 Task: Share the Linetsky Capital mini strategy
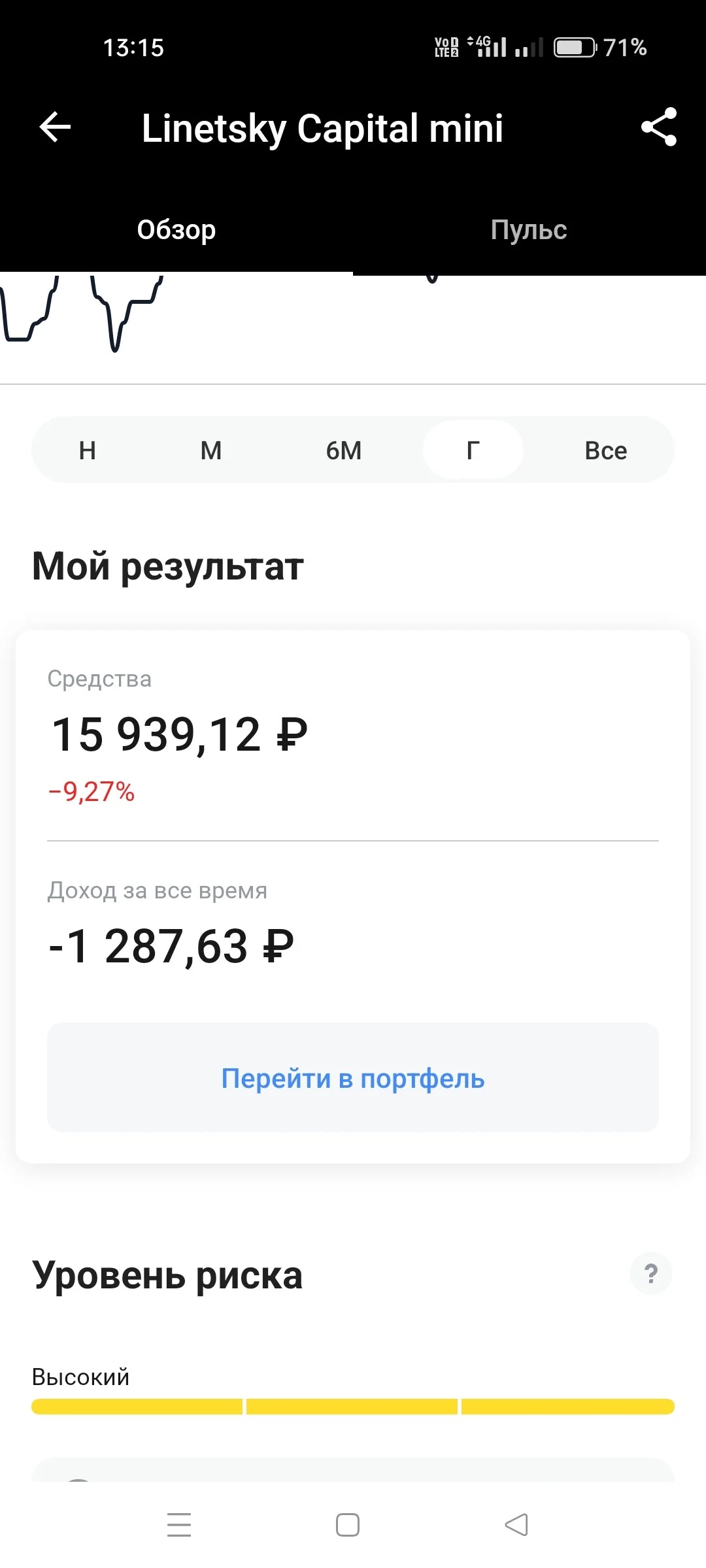coord(658,127)
